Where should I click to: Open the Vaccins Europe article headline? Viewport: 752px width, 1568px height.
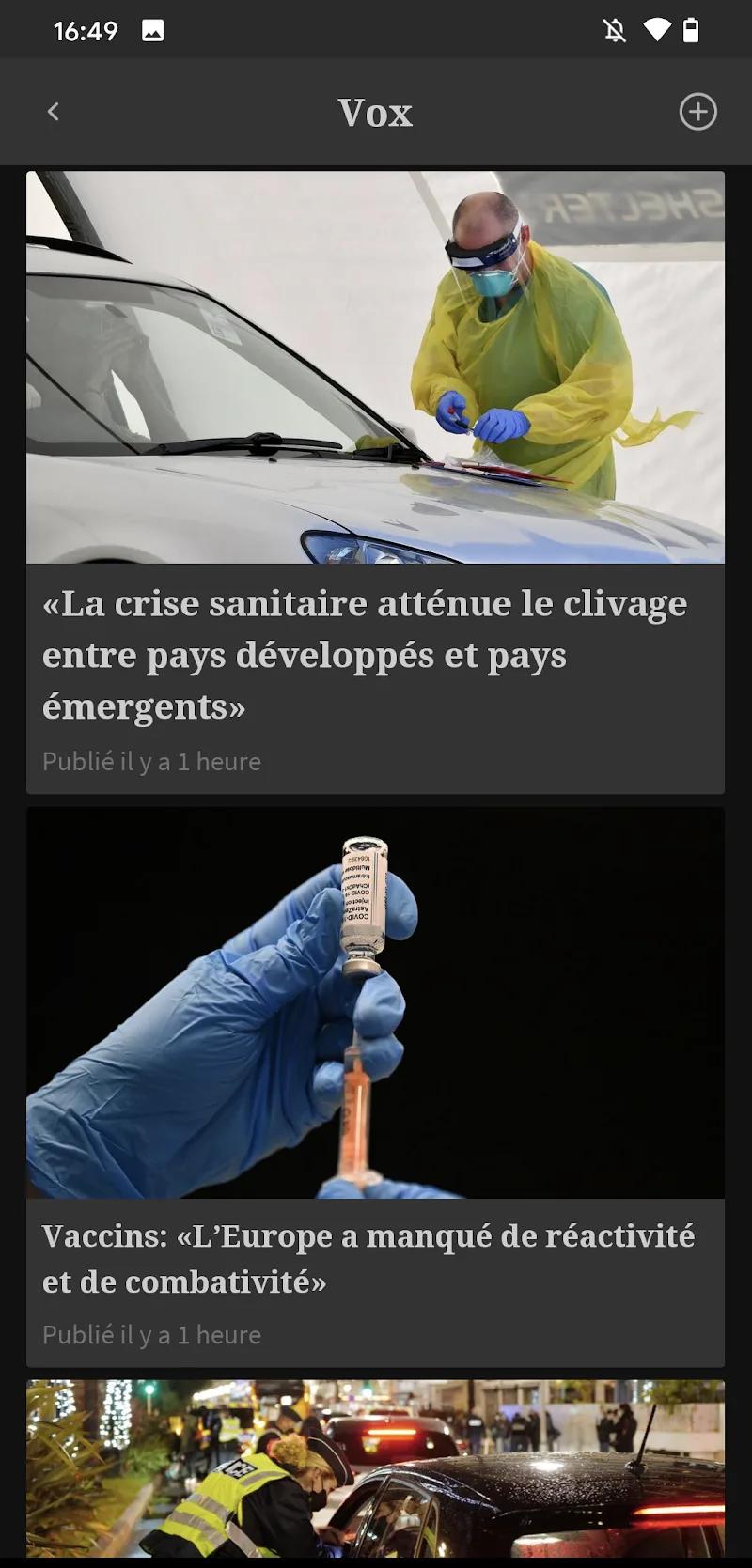[369, 1259]
